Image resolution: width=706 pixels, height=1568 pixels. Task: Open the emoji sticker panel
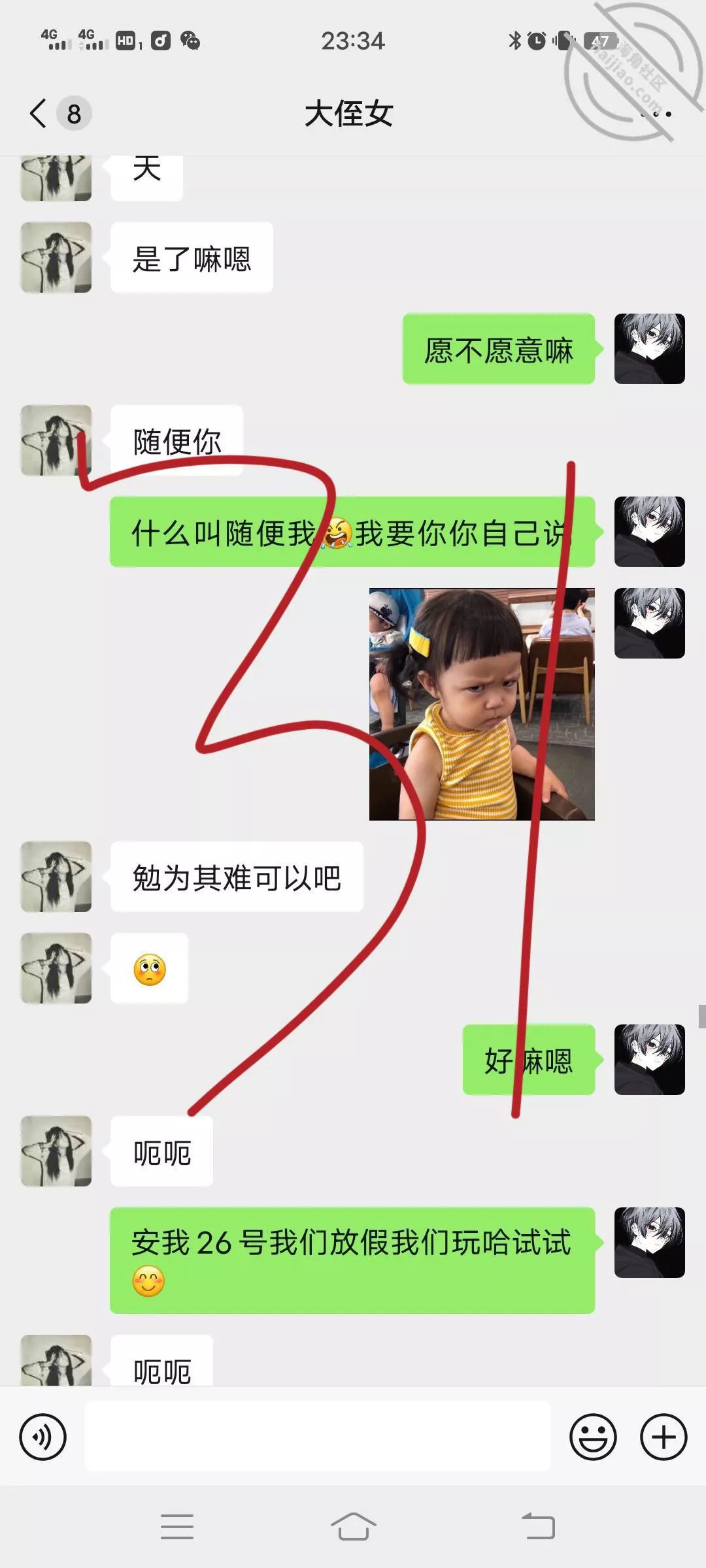(x=593, y=1437)
